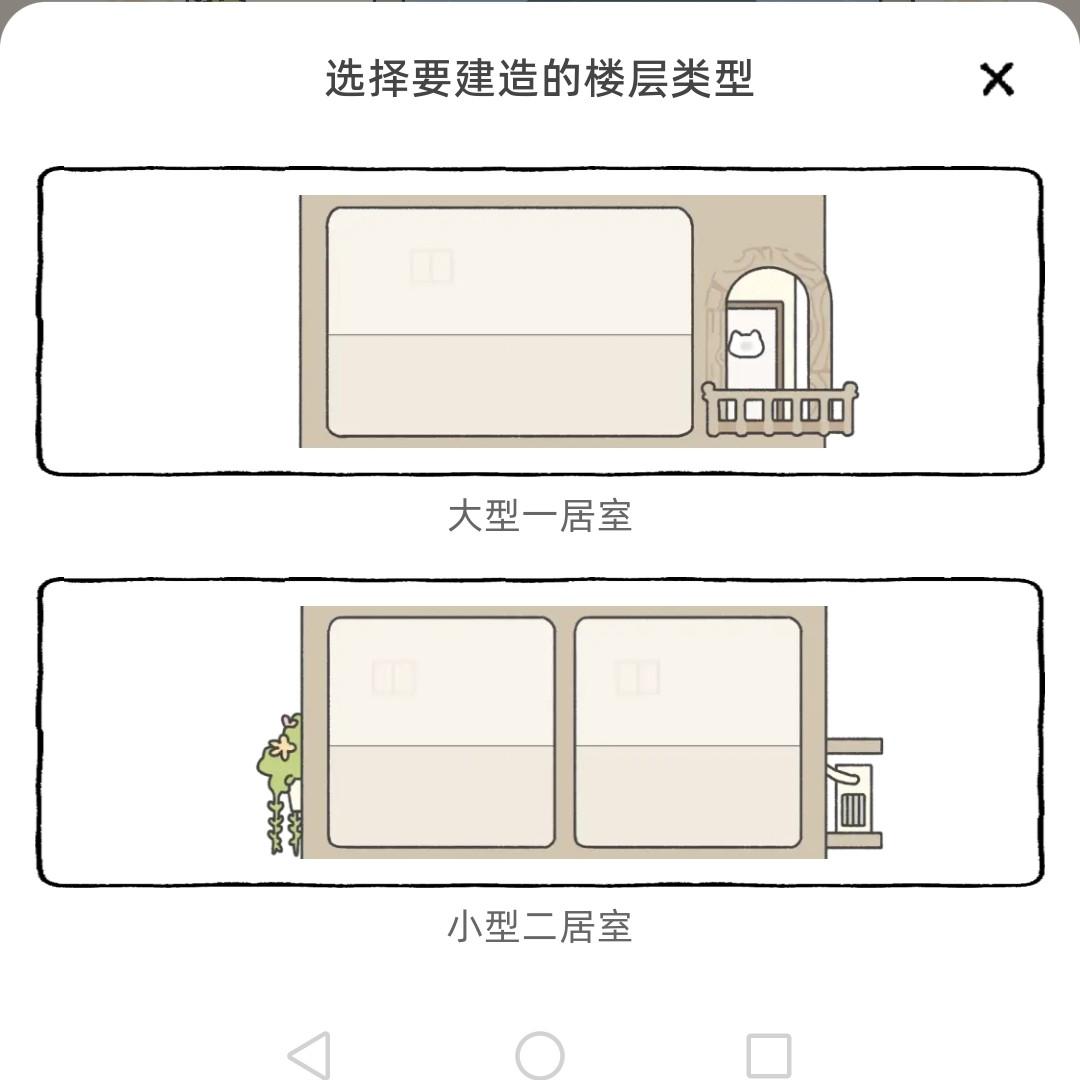1080x1080 pixels.
Task: Go back with the system back button
Action: [x=309, y=1055]
